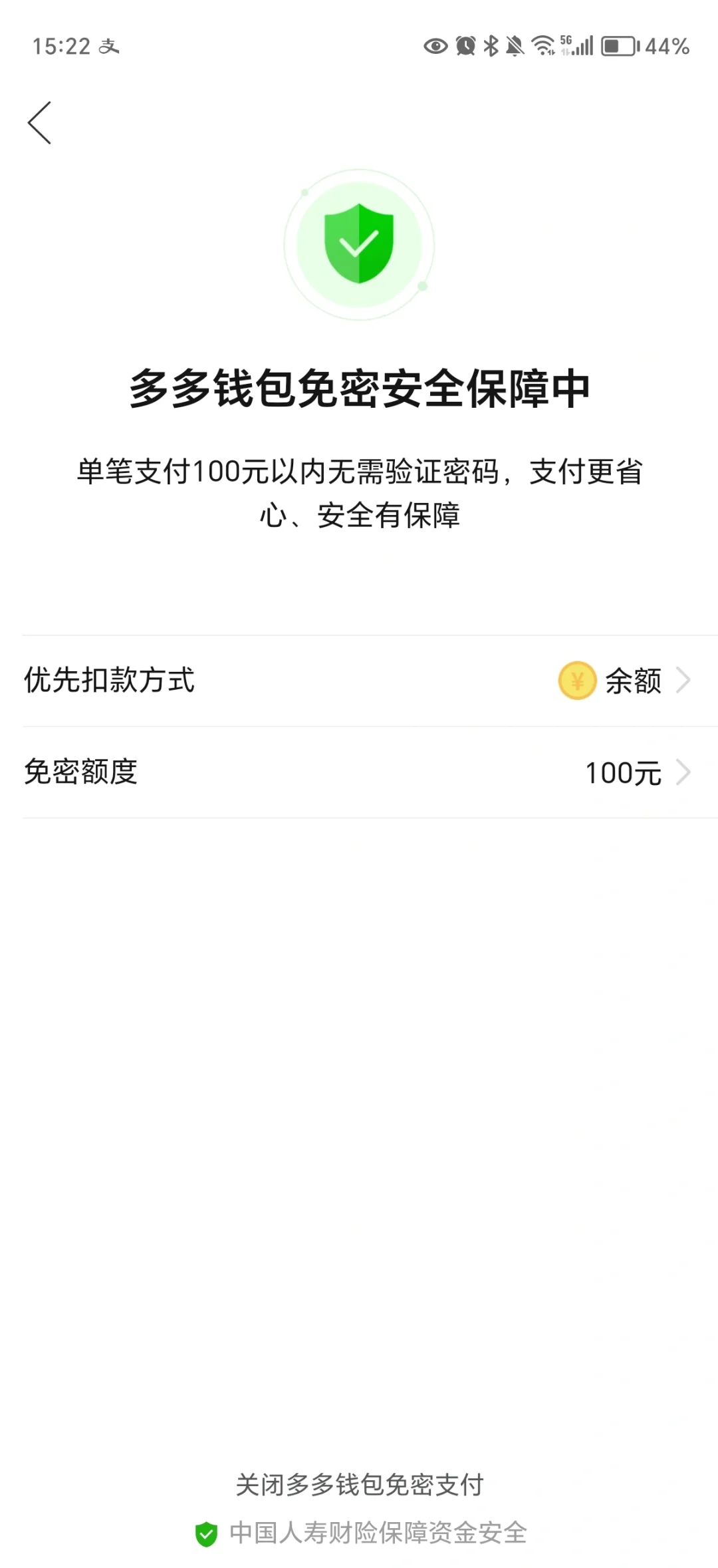The image size is (718, 1568).
Task: Tap the battery level indicator
Action: (617, 45)
